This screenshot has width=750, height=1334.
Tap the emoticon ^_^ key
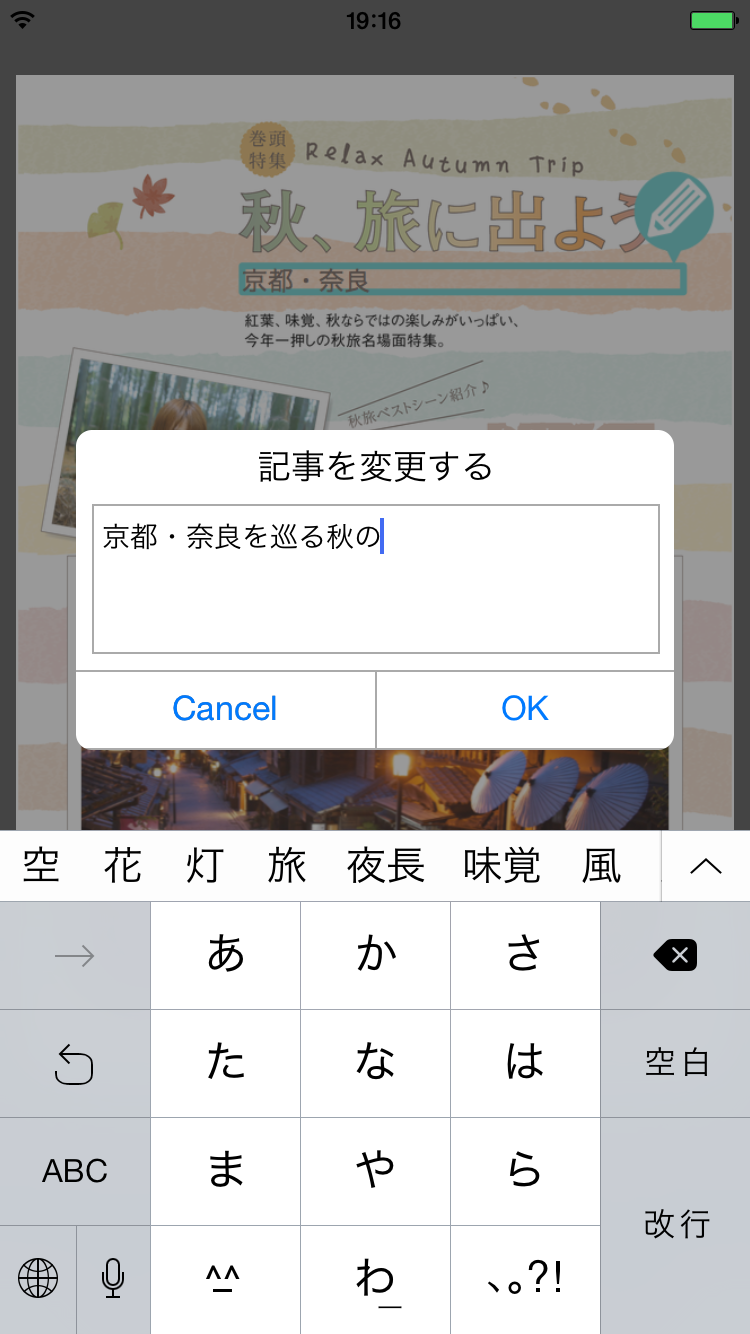point(225,1279)
